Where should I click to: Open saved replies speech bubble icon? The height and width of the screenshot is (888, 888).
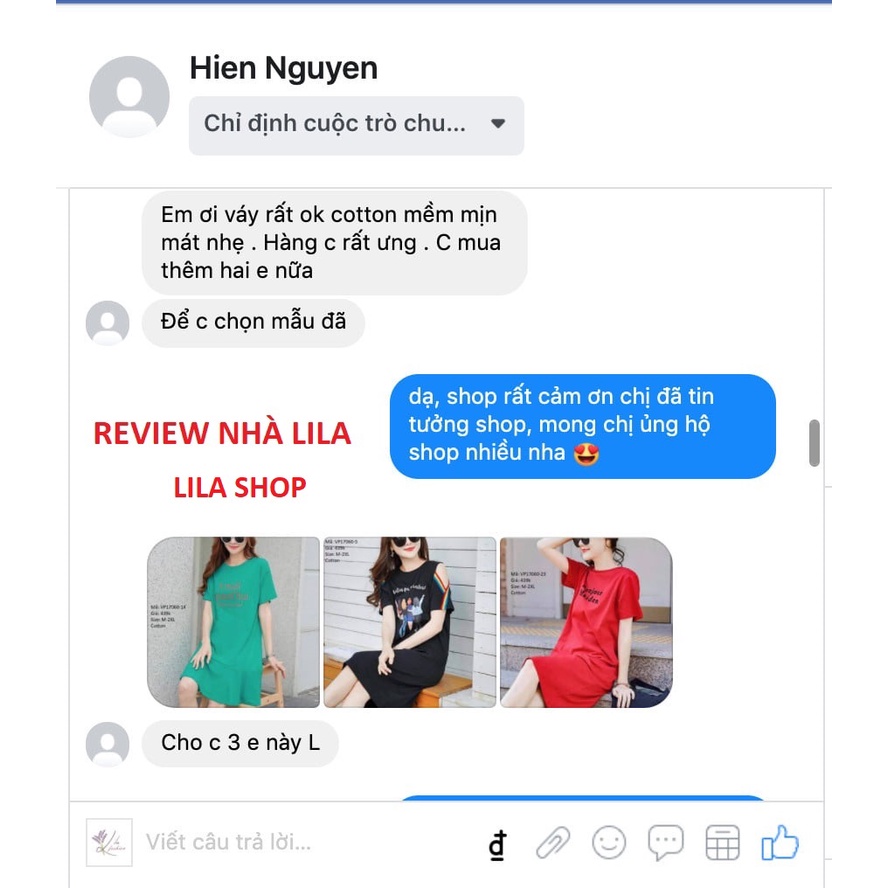(x=665, y=843)
